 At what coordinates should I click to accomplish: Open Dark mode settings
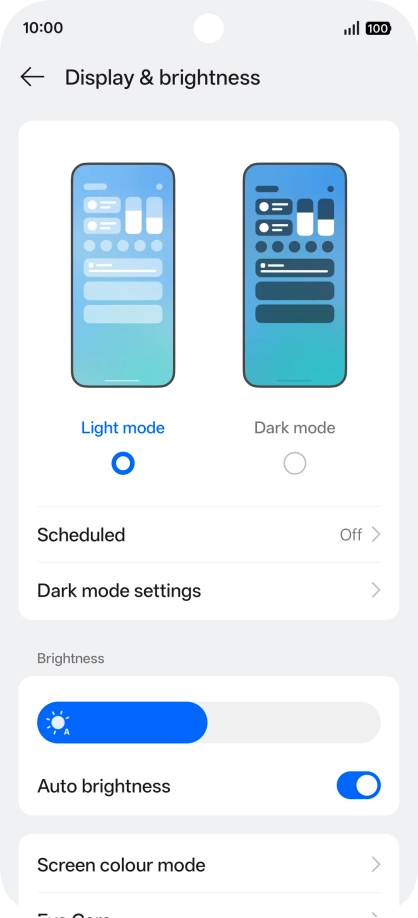(209, 591)
